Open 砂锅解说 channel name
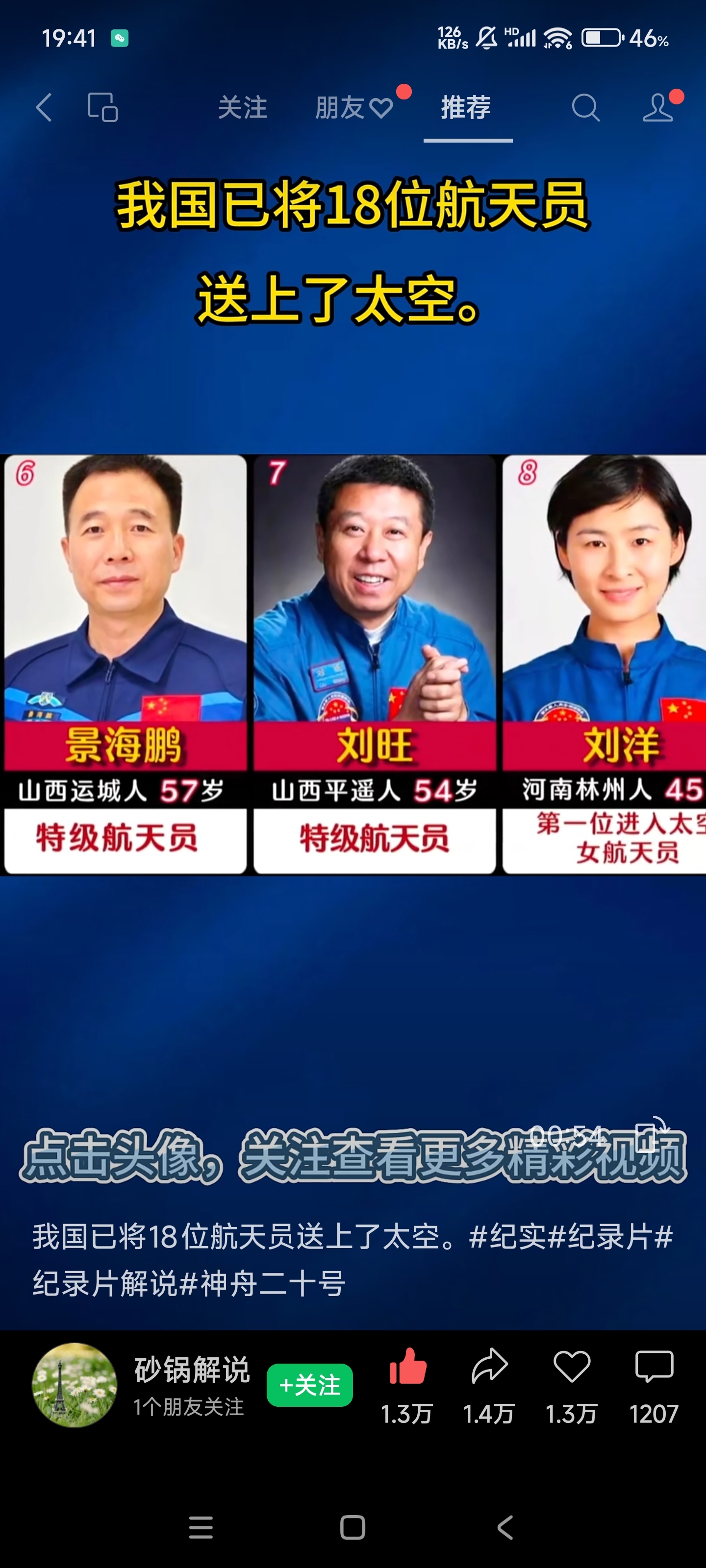 coord(192,1370)
